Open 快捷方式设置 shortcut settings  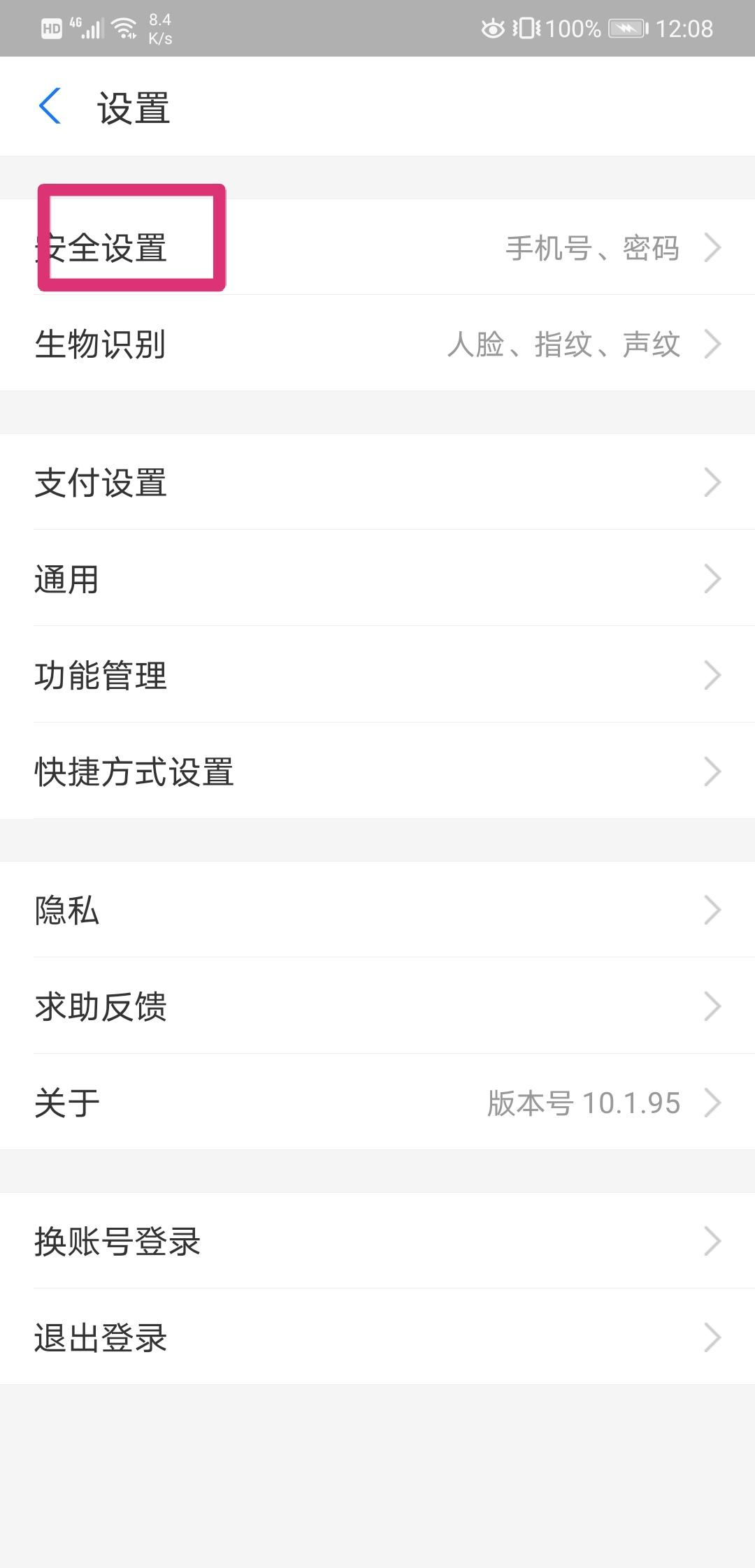(377, 771)
